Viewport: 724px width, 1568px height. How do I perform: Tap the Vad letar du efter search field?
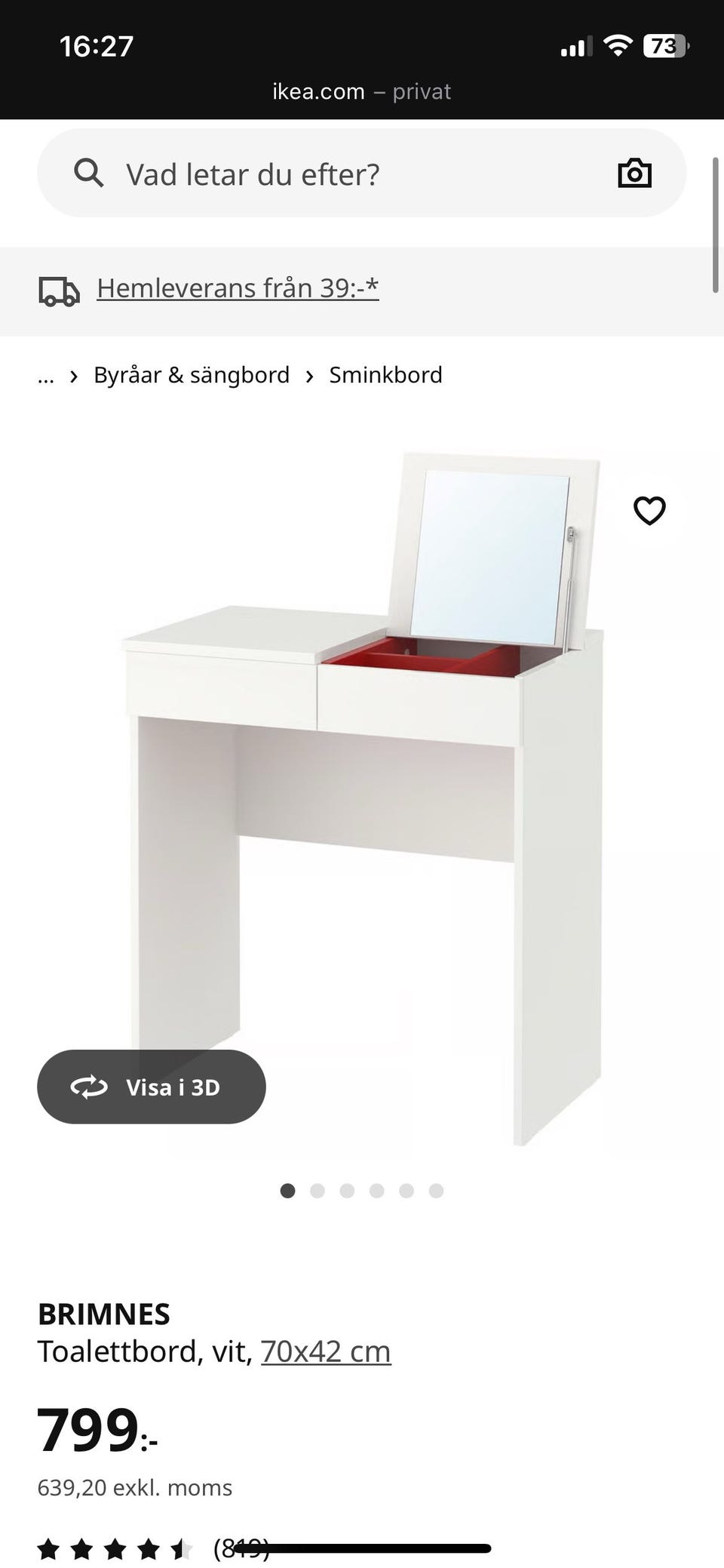tap(302, 173)
